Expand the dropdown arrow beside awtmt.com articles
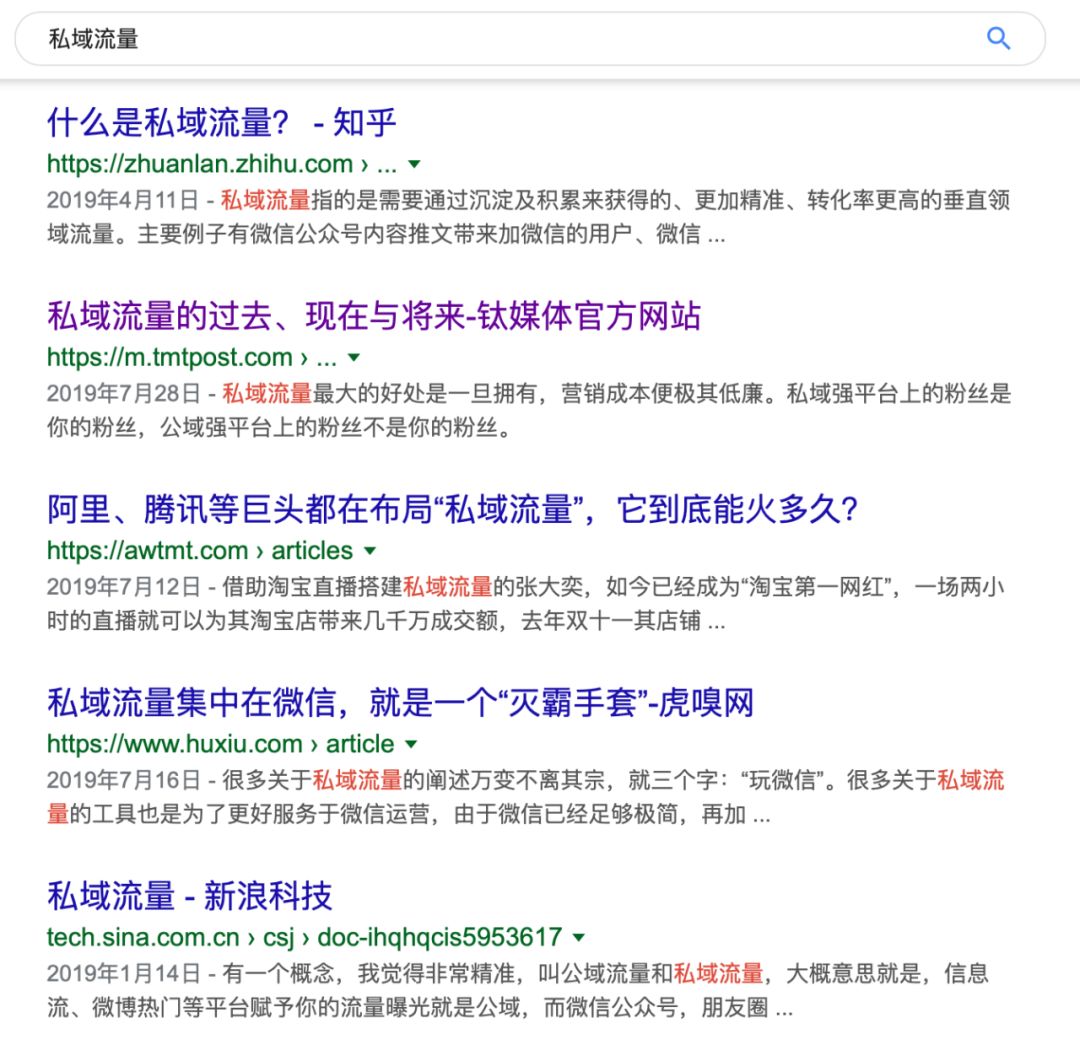1080x1045 pixels. (371, 551)
